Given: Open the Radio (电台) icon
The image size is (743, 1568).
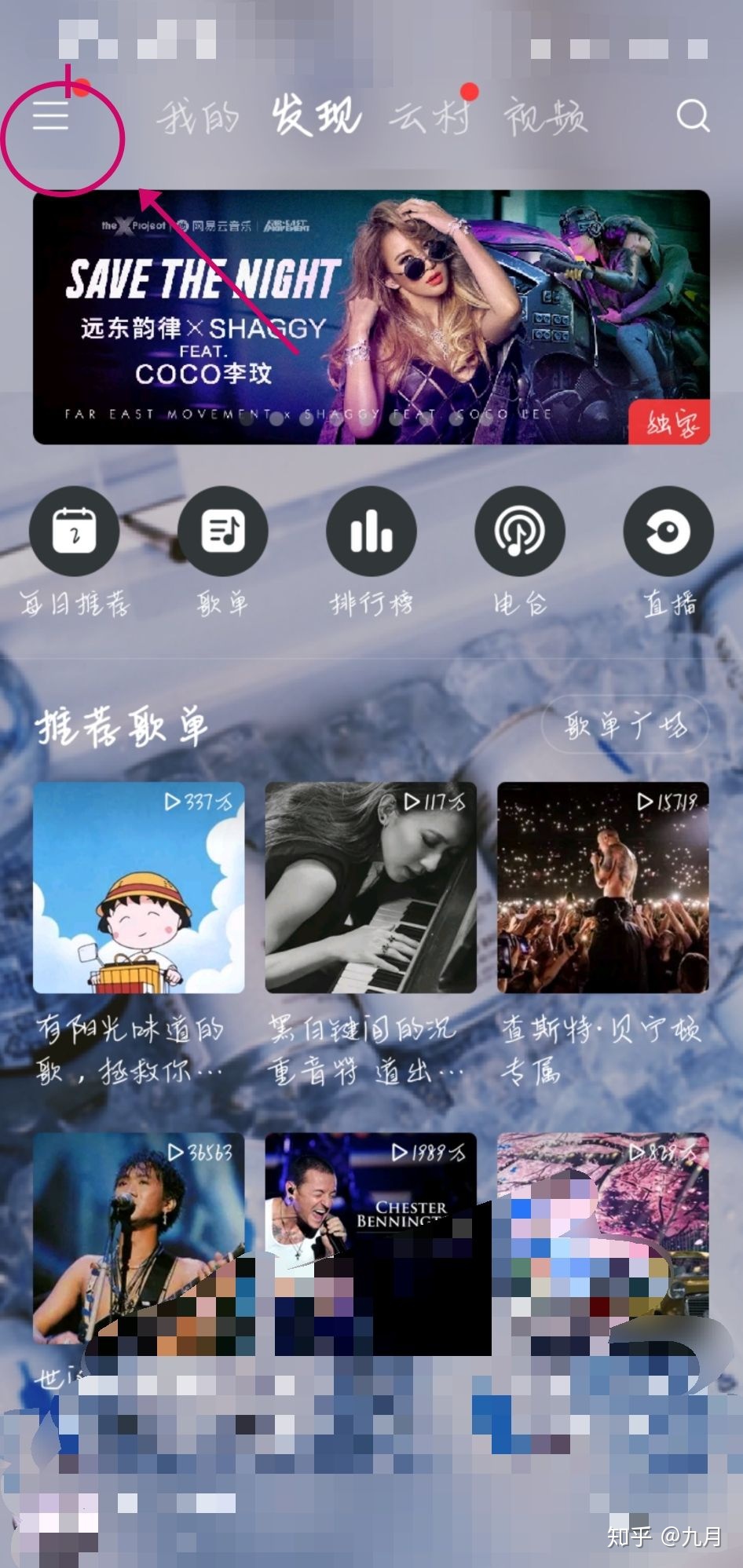Looking at the screenshot, I should pyautogui.click(x=520, y=531).
